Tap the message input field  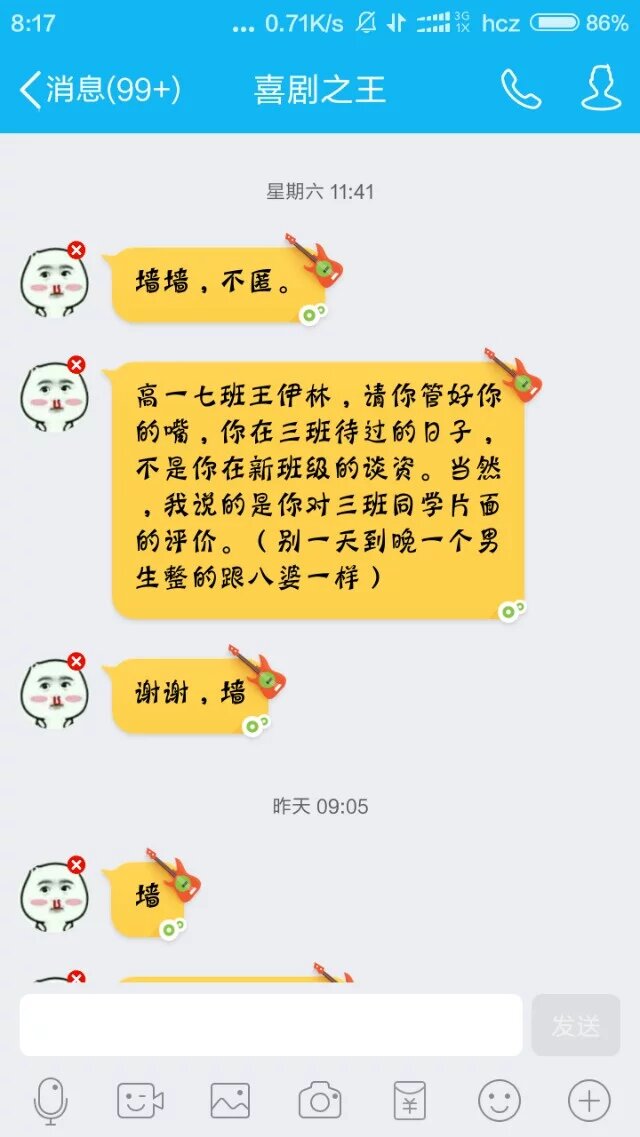click(271, 1025)
